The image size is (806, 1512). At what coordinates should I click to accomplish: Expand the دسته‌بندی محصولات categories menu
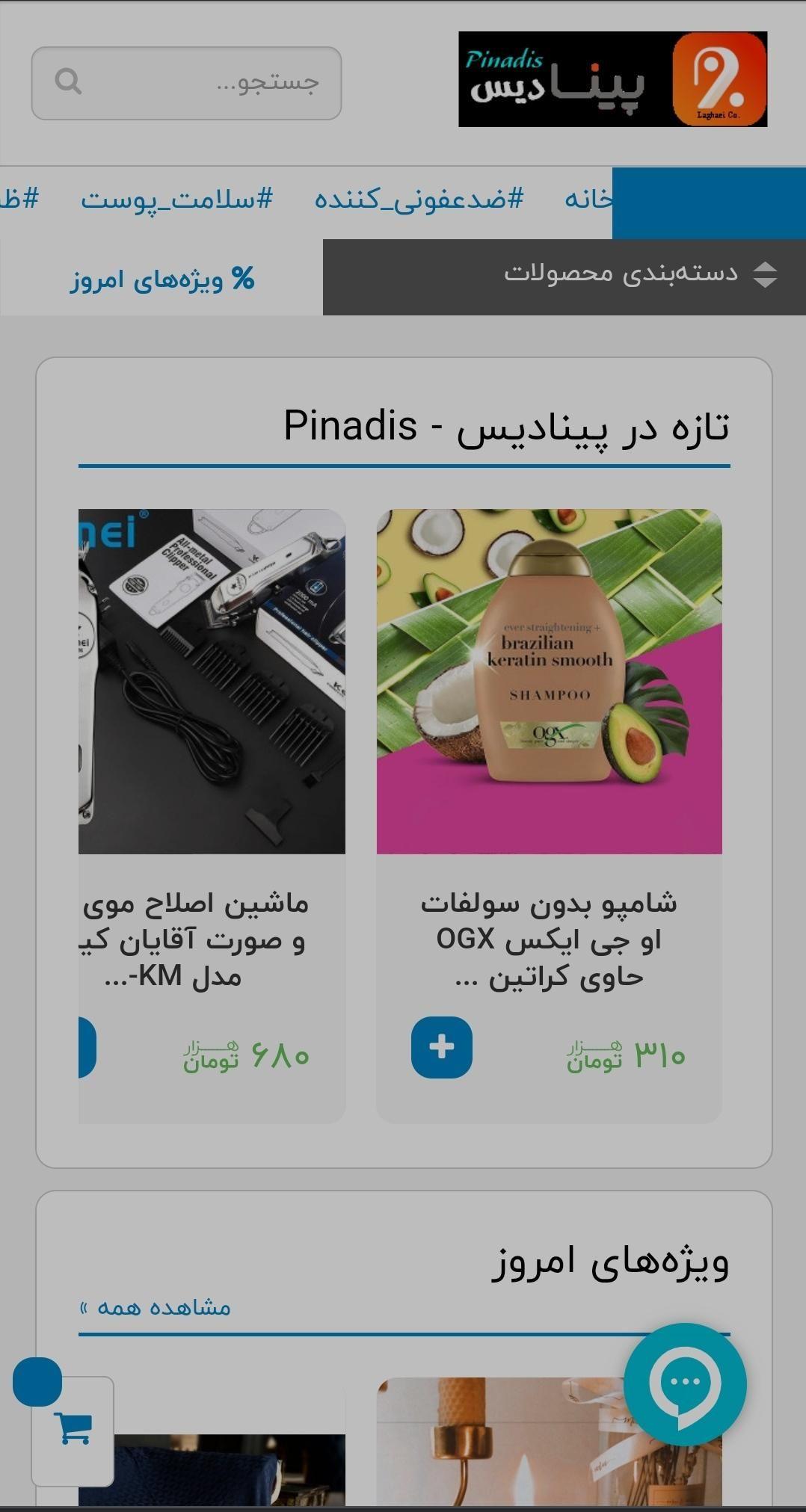(564, 275)
